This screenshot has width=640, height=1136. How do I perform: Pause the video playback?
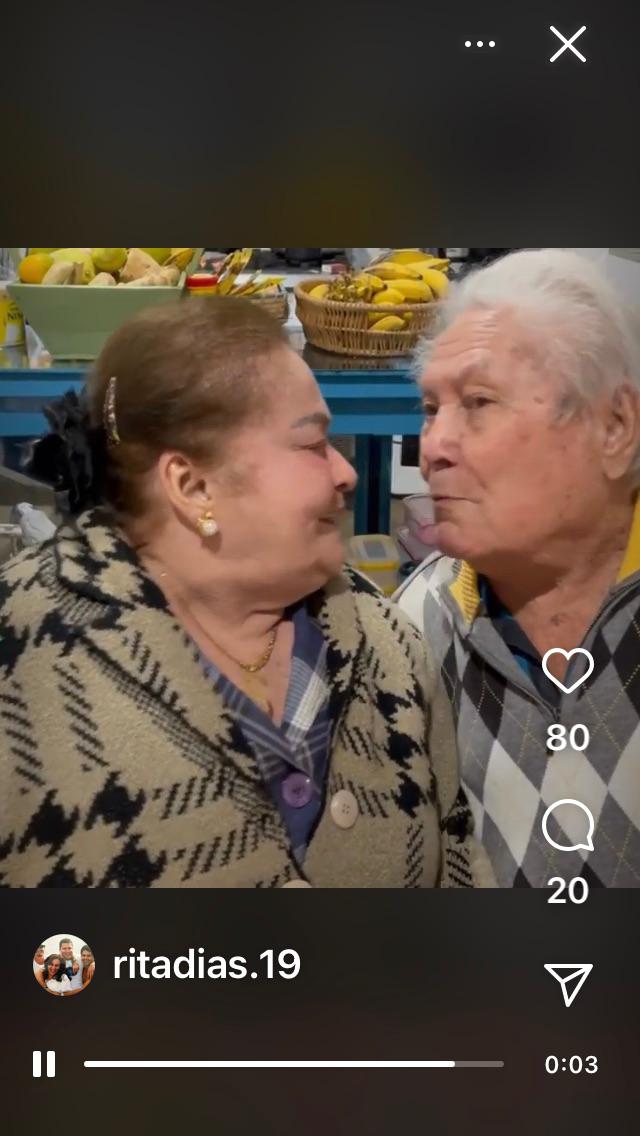(44, 1064)
